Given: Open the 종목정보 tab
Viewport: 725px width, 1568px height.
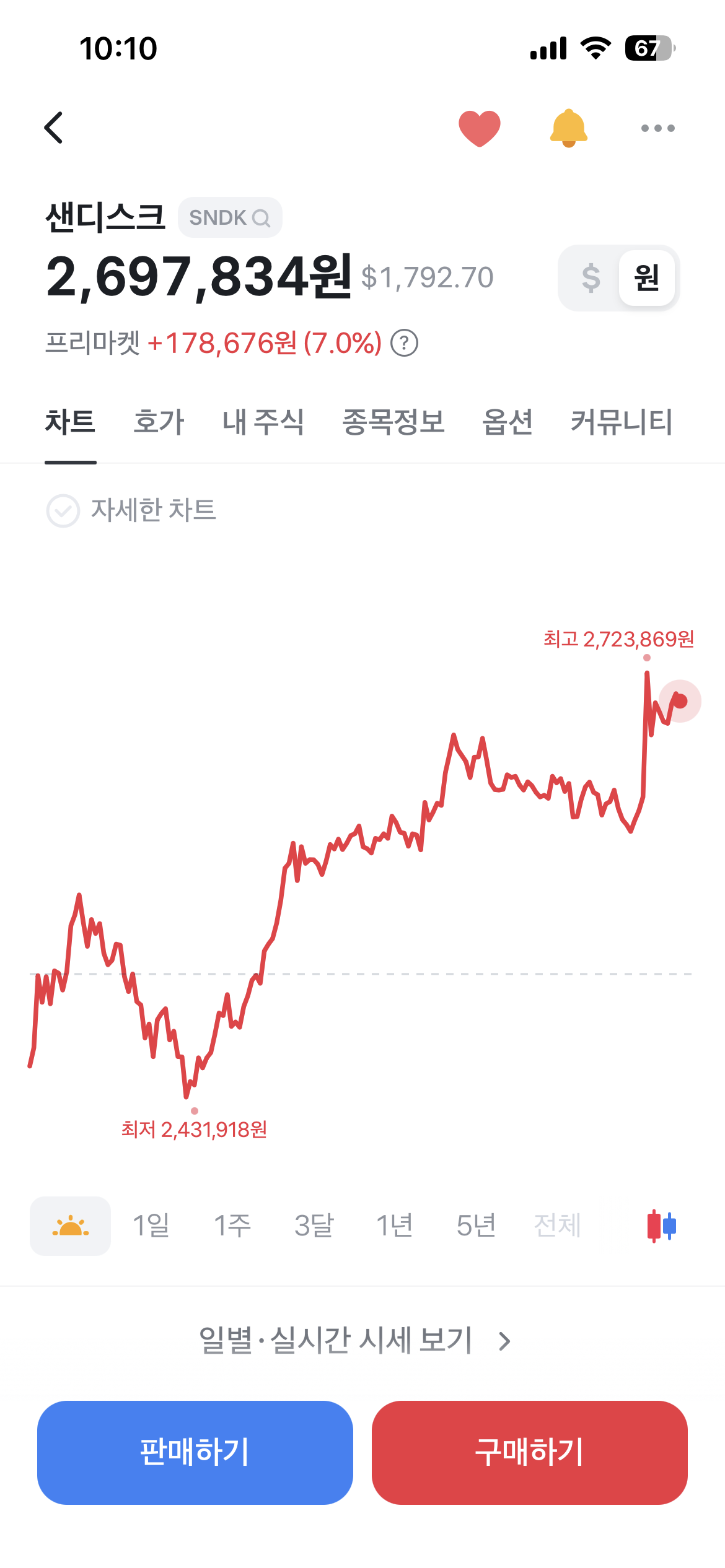Looking at the screenshot, I should 393,422.
